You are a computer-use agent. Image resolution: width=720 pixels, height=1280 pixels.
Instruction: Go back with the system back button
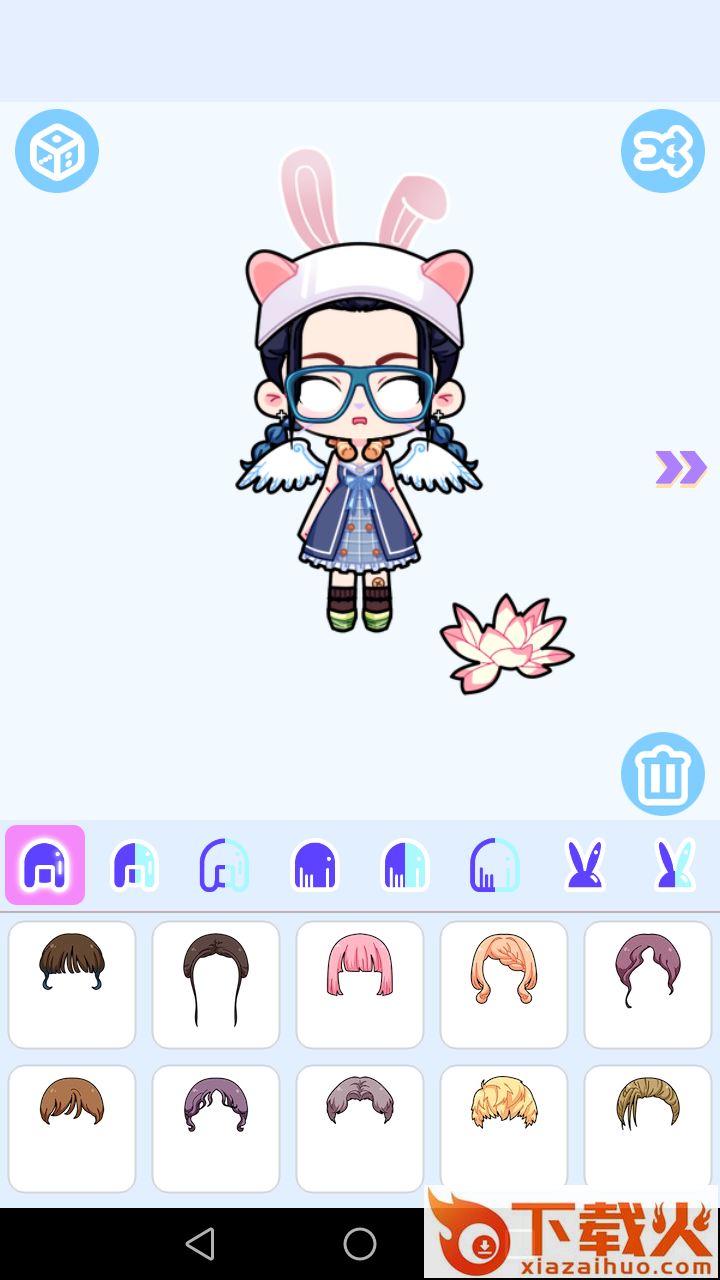[200, 1244]
